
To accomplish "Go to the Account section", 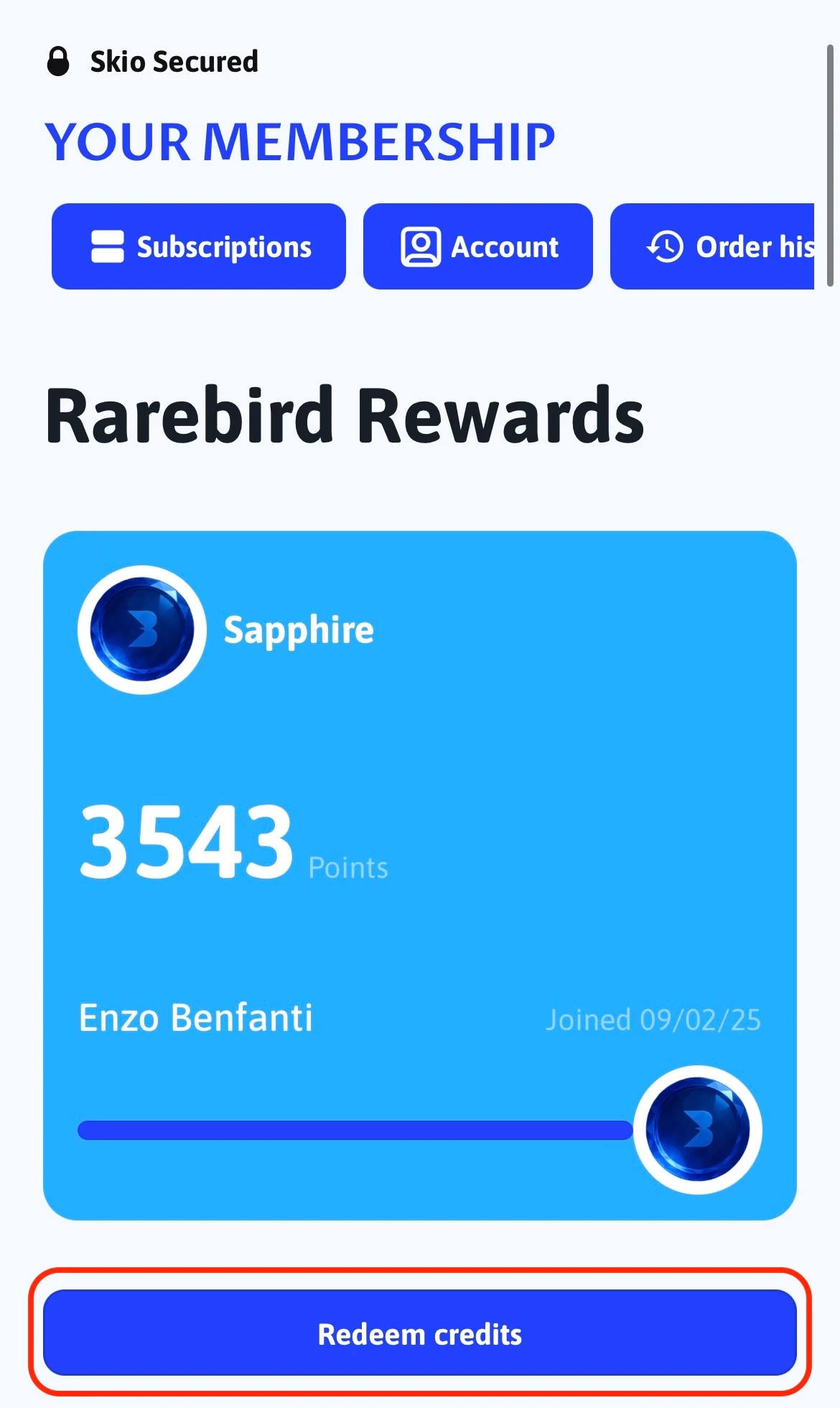I will [x=478, y=246].
